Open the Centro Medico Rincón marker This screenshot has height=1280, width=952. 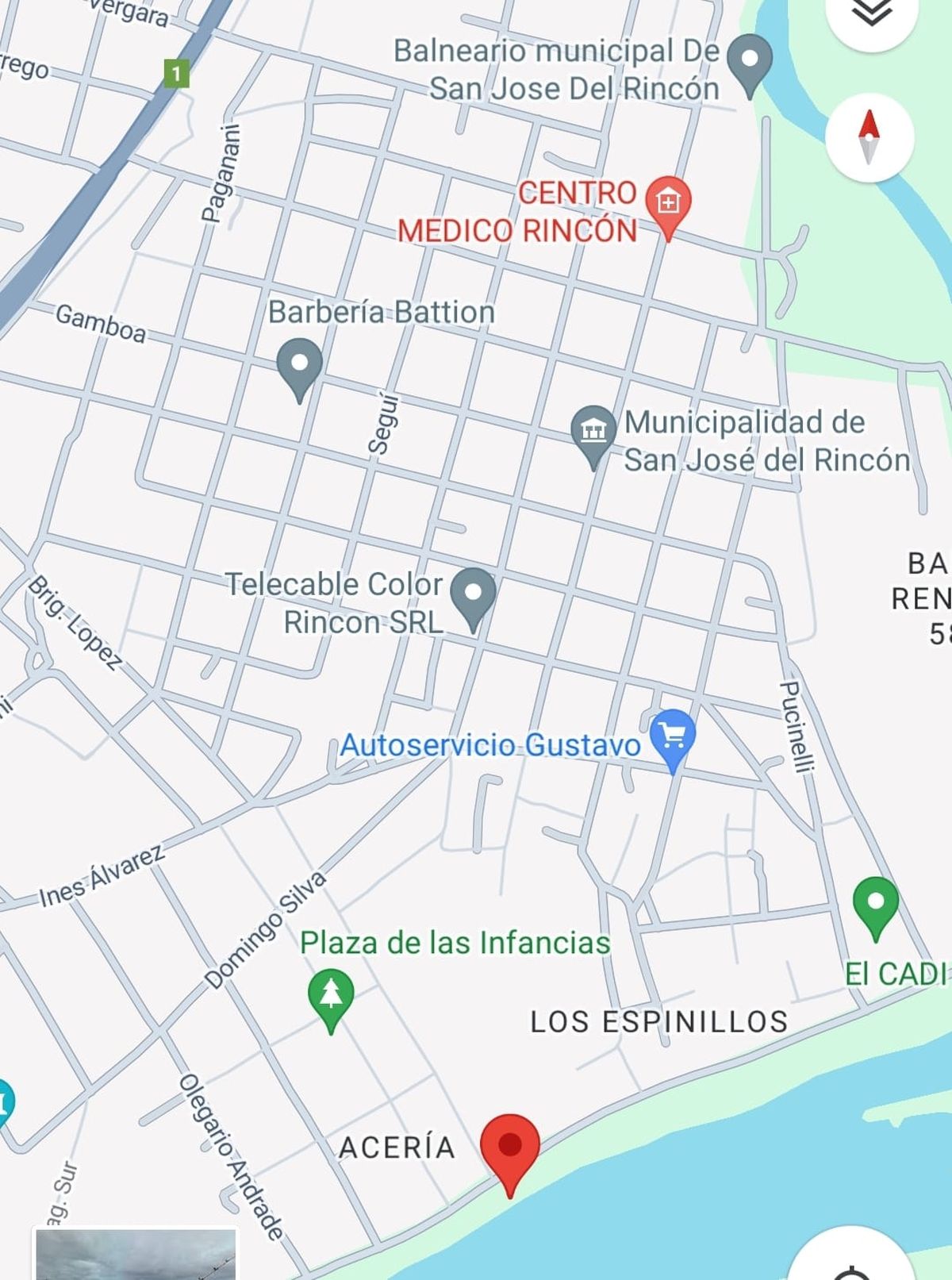pos(668,202)
